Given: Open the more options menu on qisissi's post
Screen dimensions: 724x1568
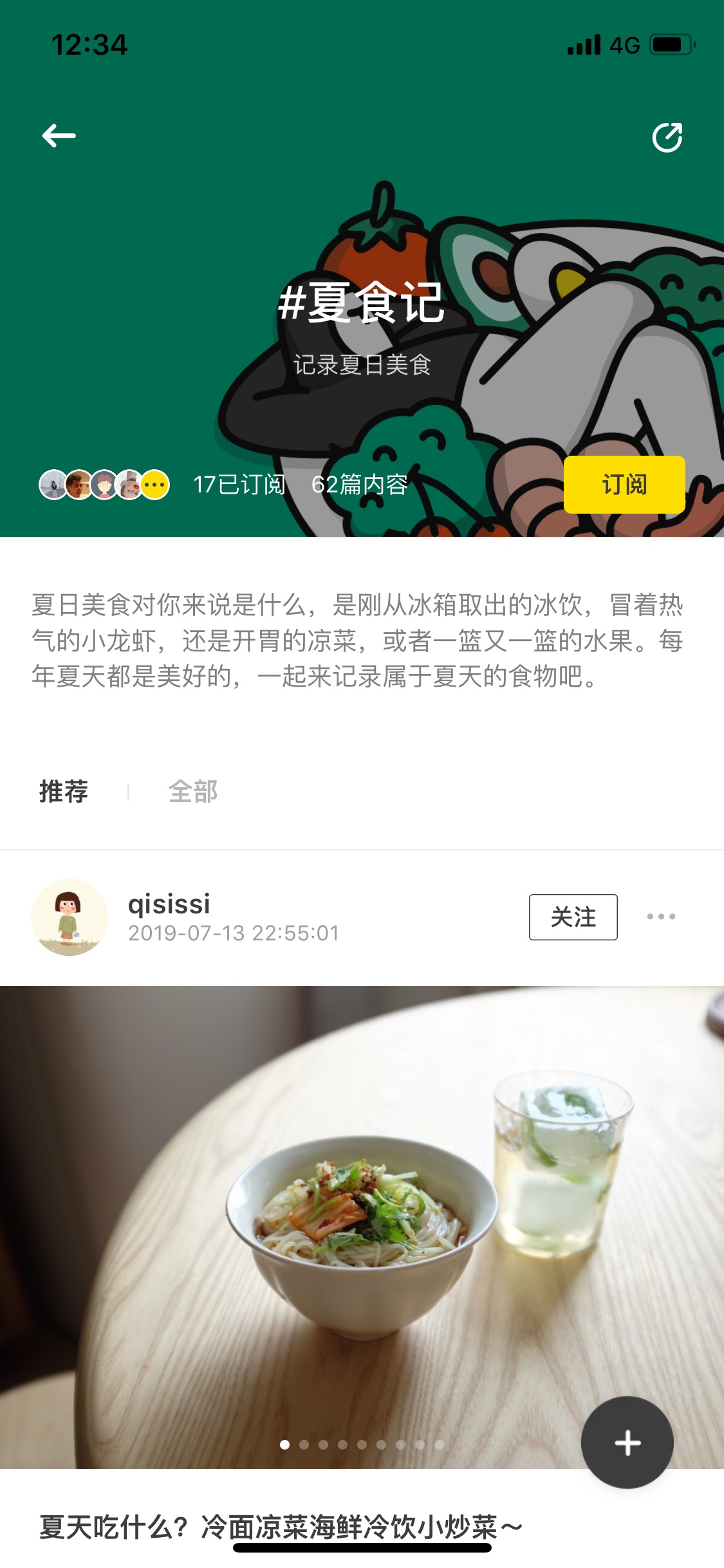Looking at the screenshot, I should click(x=661, y=916).
